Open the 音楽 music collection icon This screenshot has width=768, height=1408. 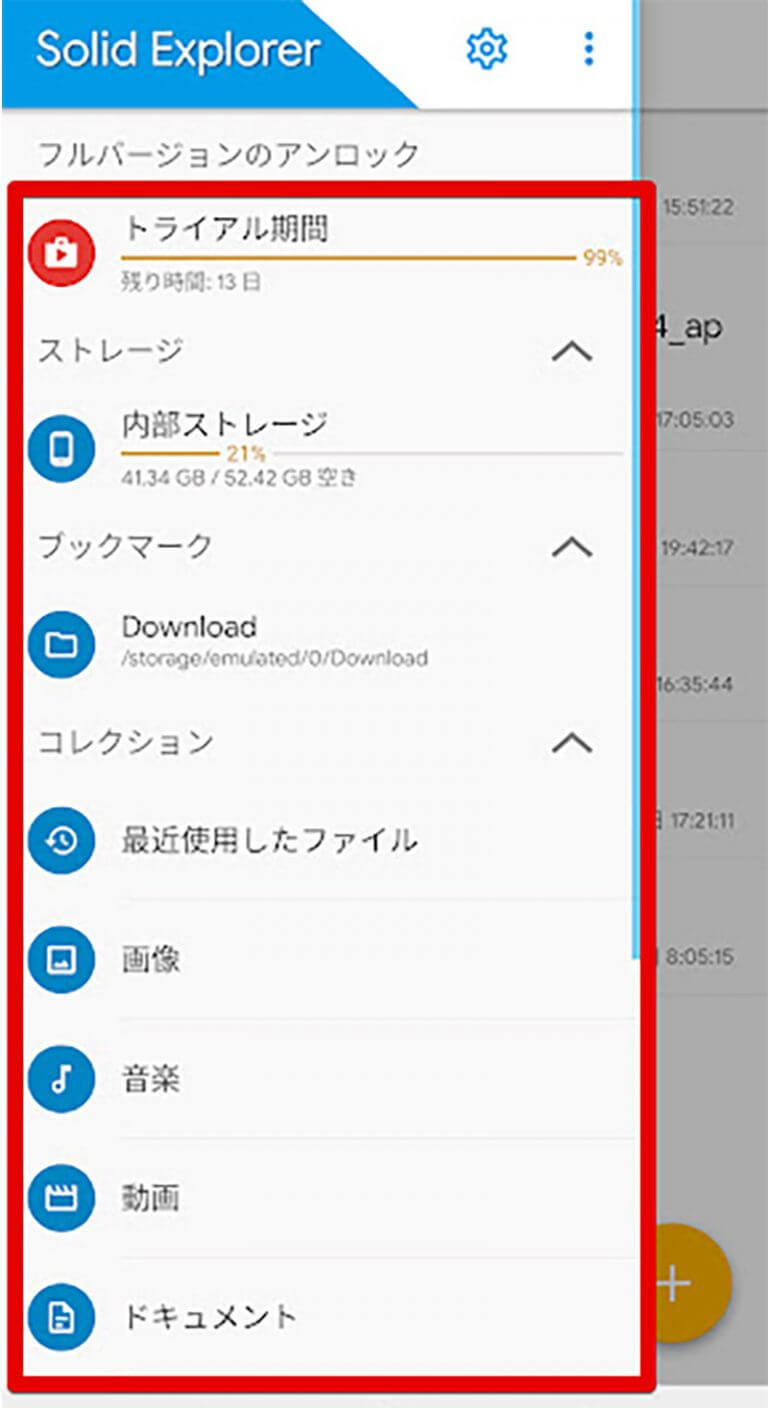pyautogui.click(x=61, y=1078)
